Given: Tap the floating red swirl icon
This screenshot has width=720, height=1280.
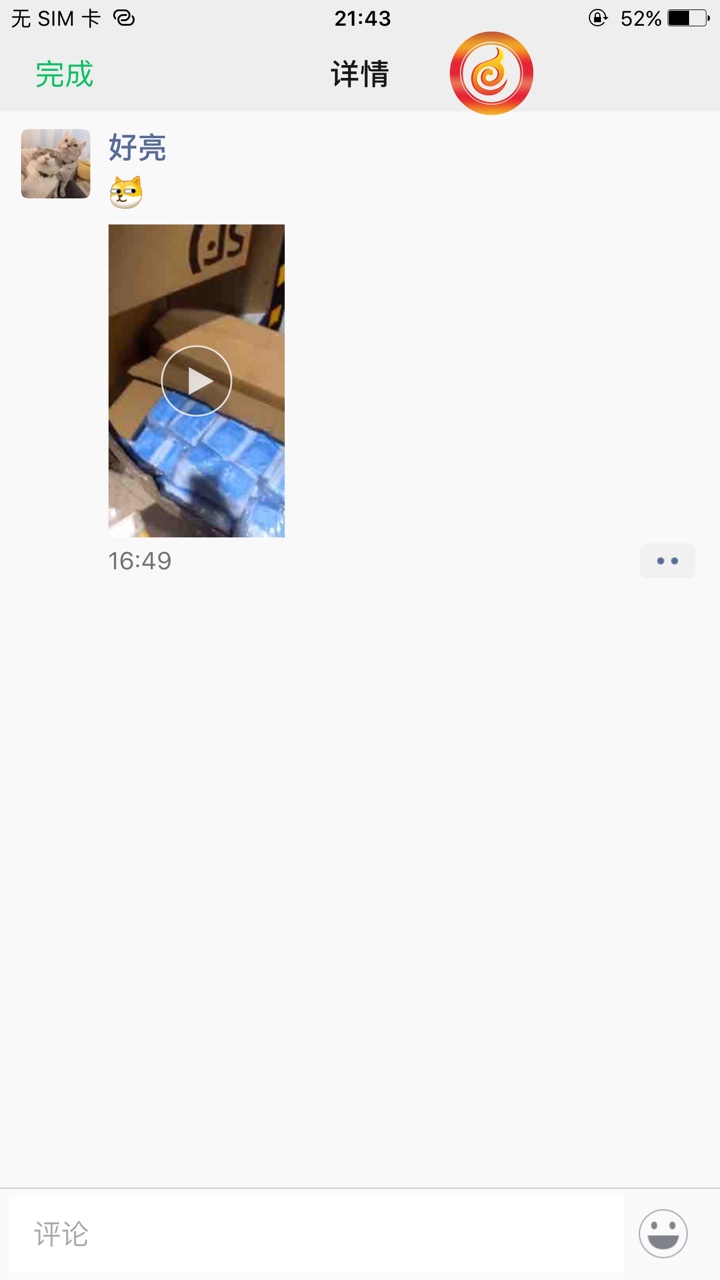Looking at the screenshot, I should click(491, 73).
